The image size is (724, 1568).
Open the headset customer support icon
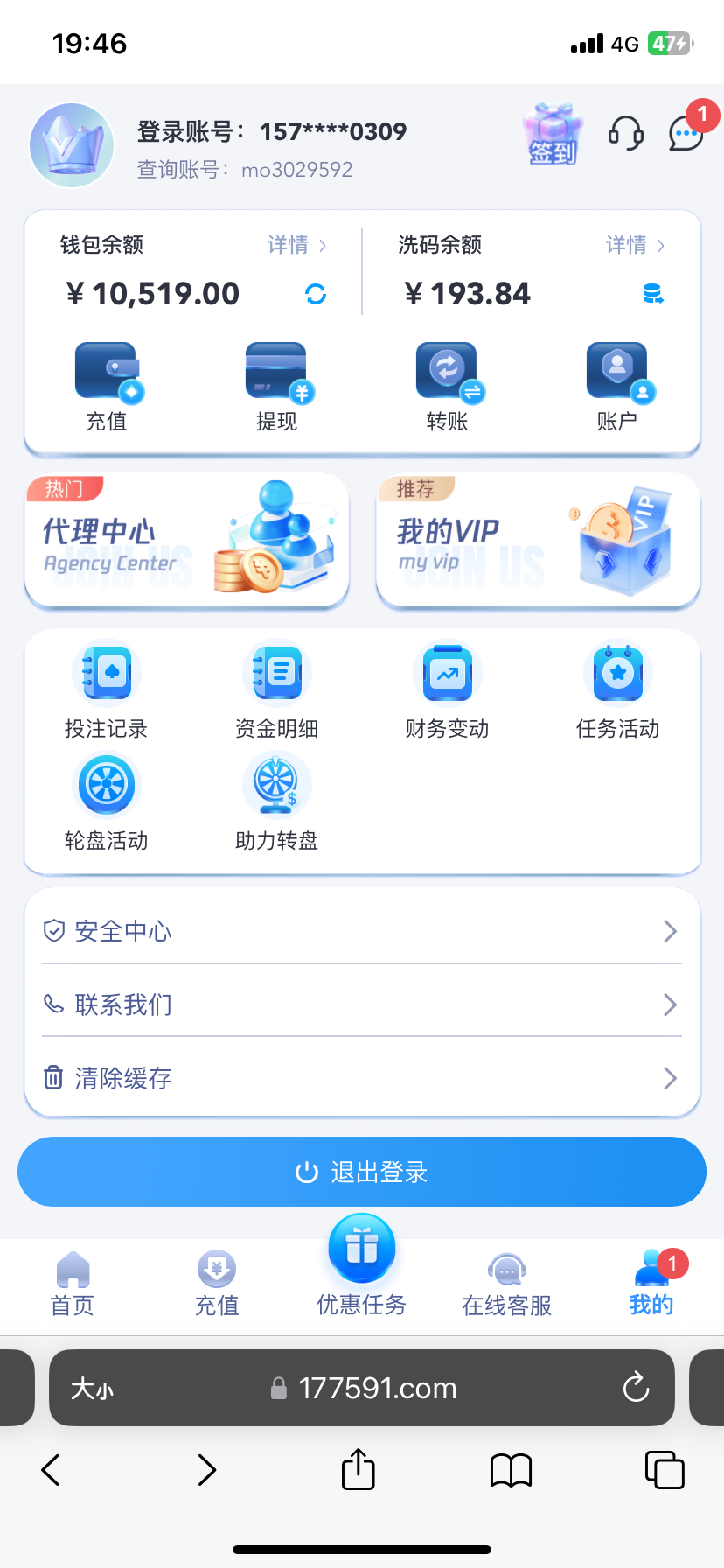625,133
